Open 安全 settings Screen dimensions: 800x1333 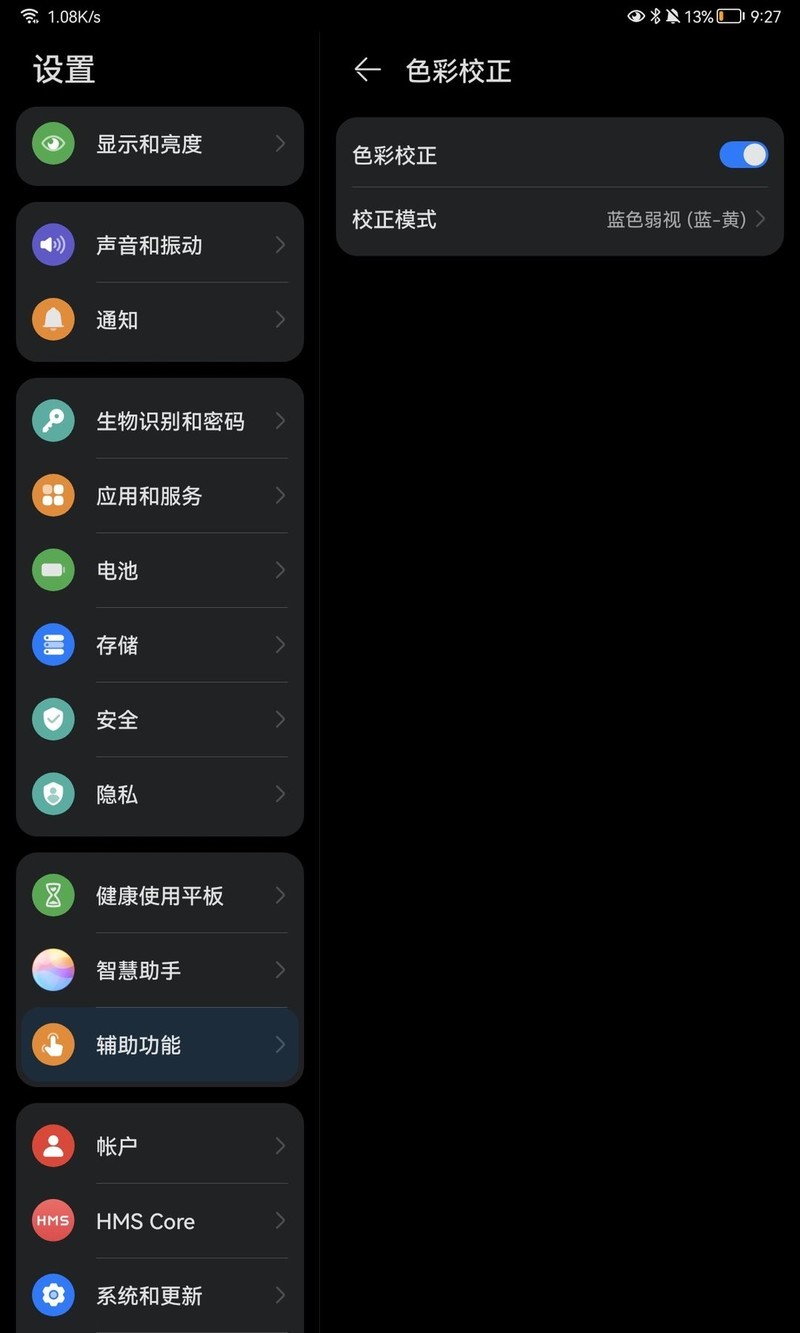pyautogui.click(x=160, y=720)
